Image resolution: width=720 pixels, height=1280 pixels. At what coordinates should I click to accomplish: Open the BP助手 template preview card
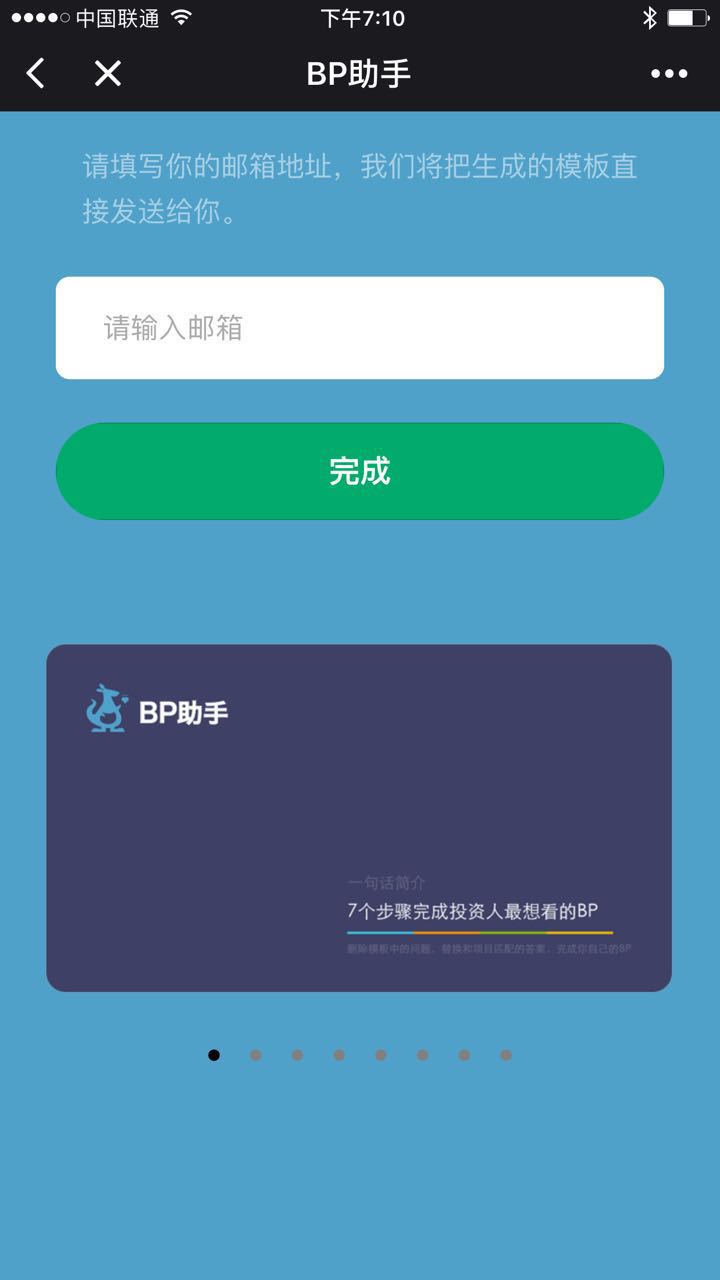click(x=359, y=818)
